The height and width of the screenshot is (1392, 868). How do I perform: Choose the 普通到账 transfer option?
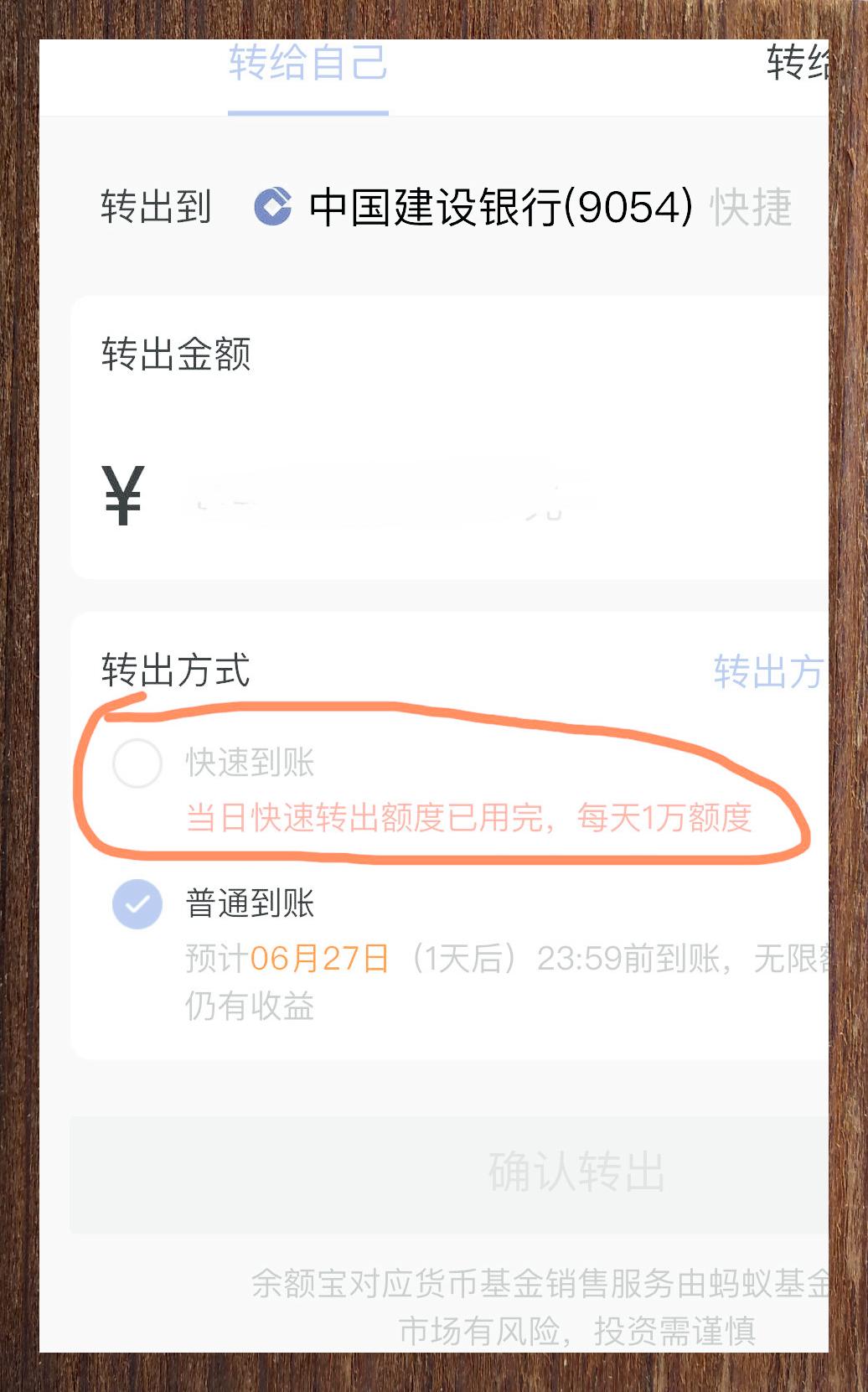137,904
